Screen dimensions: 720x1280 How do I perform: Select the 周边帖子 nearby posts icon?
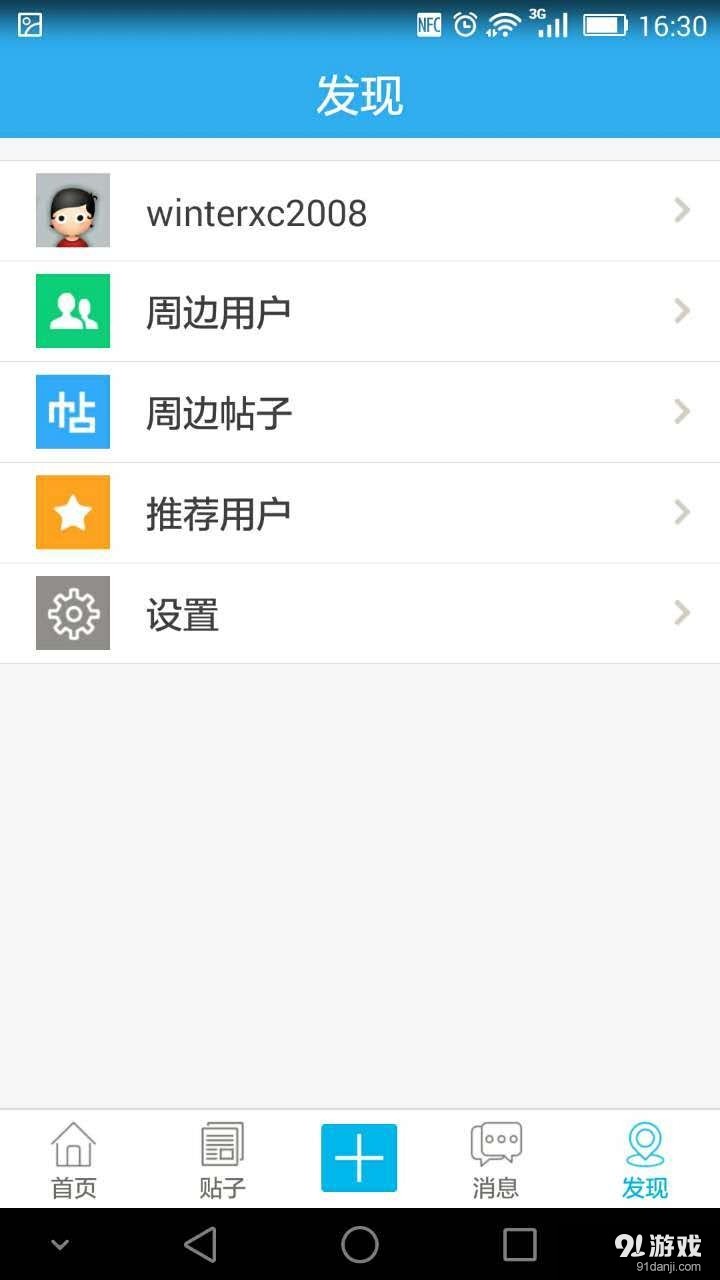point(72,412)
